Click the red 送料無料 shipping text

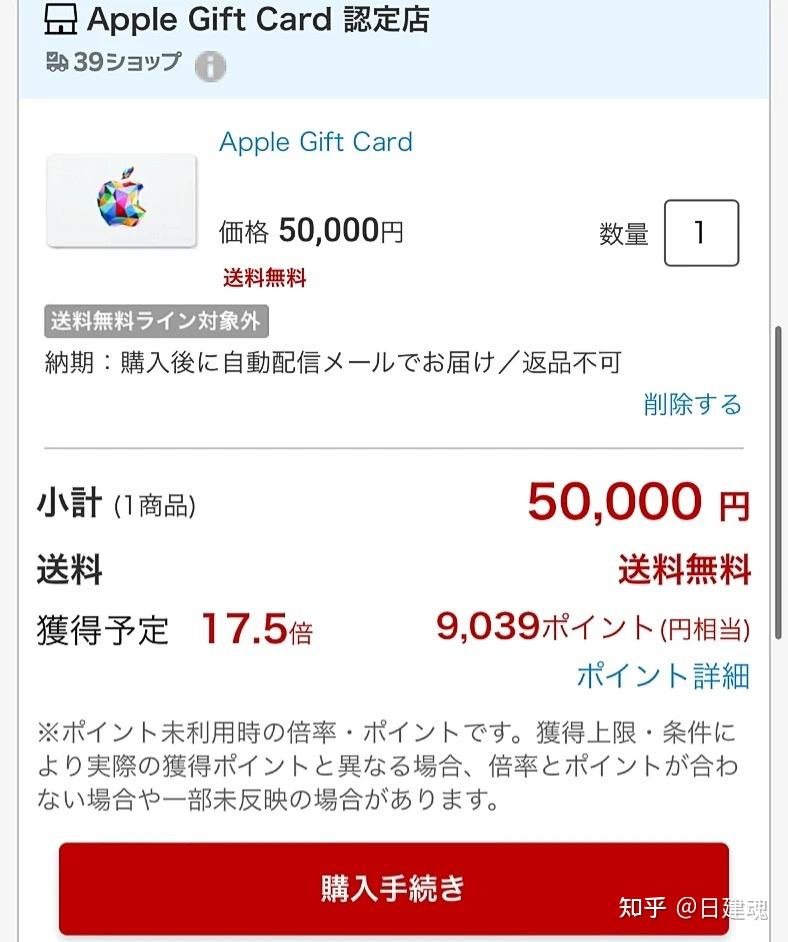262,277
